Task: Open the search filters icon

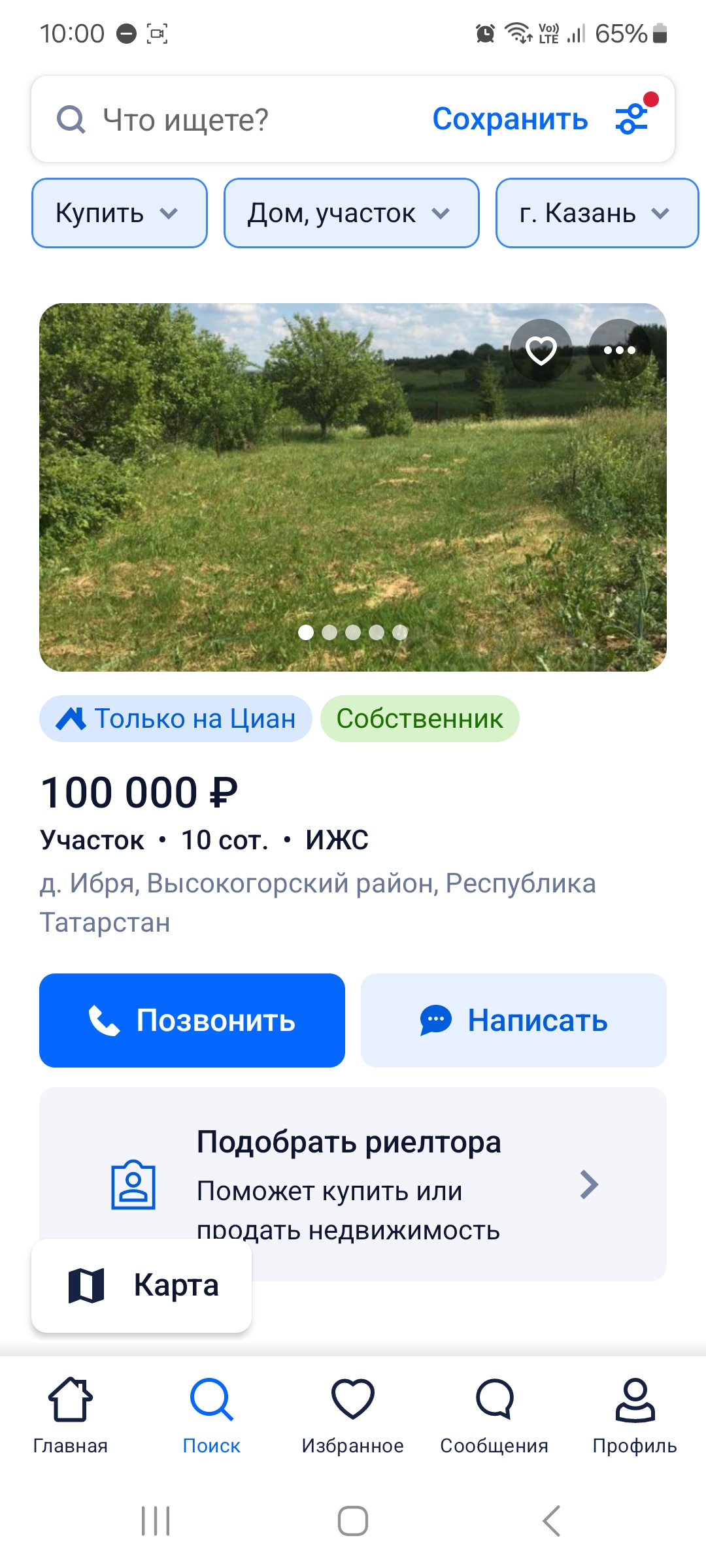Action: [x=632, y=119]
